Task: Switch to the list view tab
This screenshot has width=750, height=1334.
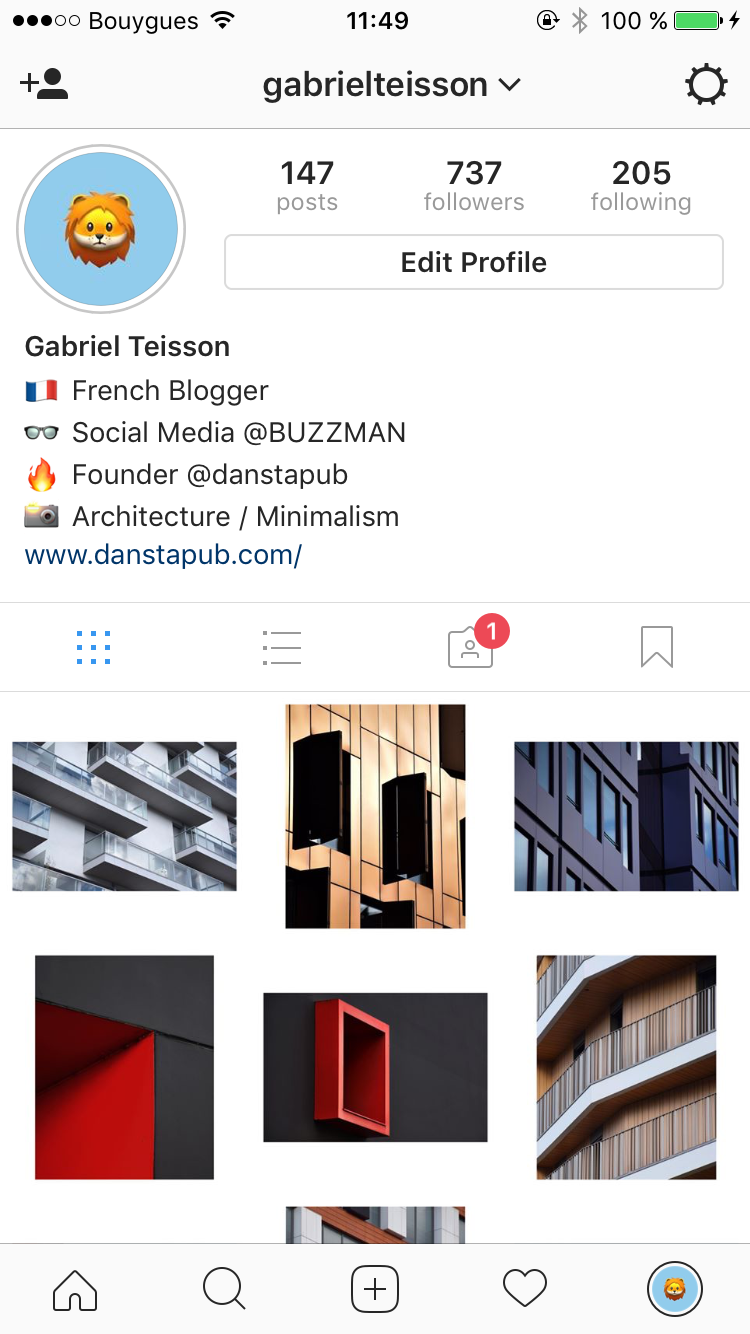Action: click(282, 648)
